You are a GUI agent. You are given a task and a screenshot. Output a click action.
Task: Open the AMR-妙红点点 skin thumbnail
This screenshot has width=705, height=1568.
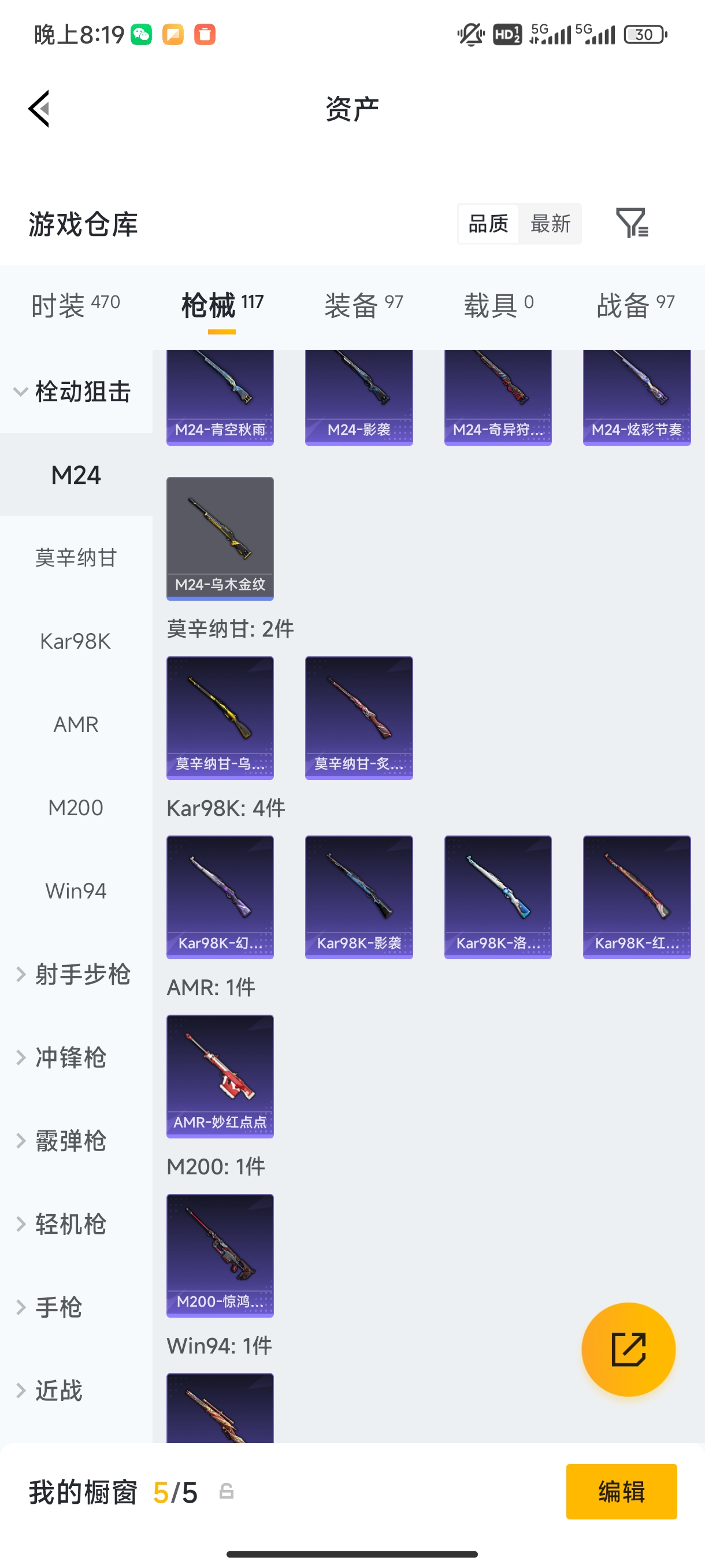220,1076
